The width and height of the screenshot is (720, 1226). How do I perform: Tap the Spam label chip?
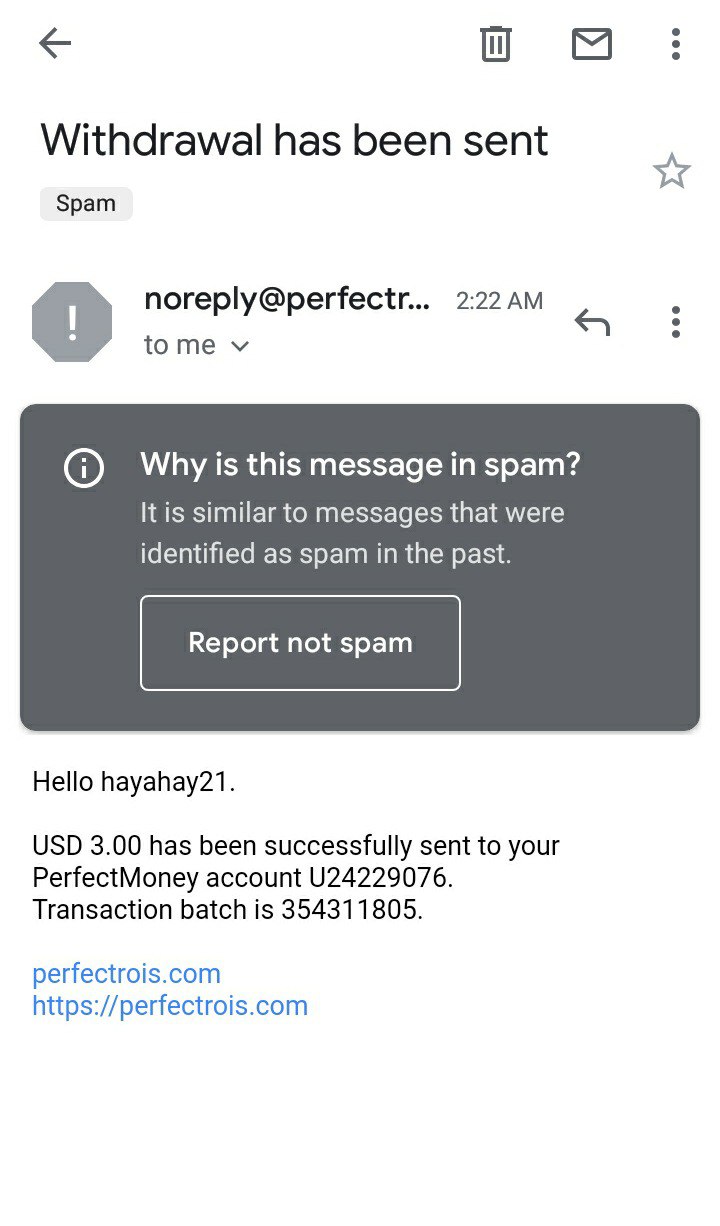point(86,203)
